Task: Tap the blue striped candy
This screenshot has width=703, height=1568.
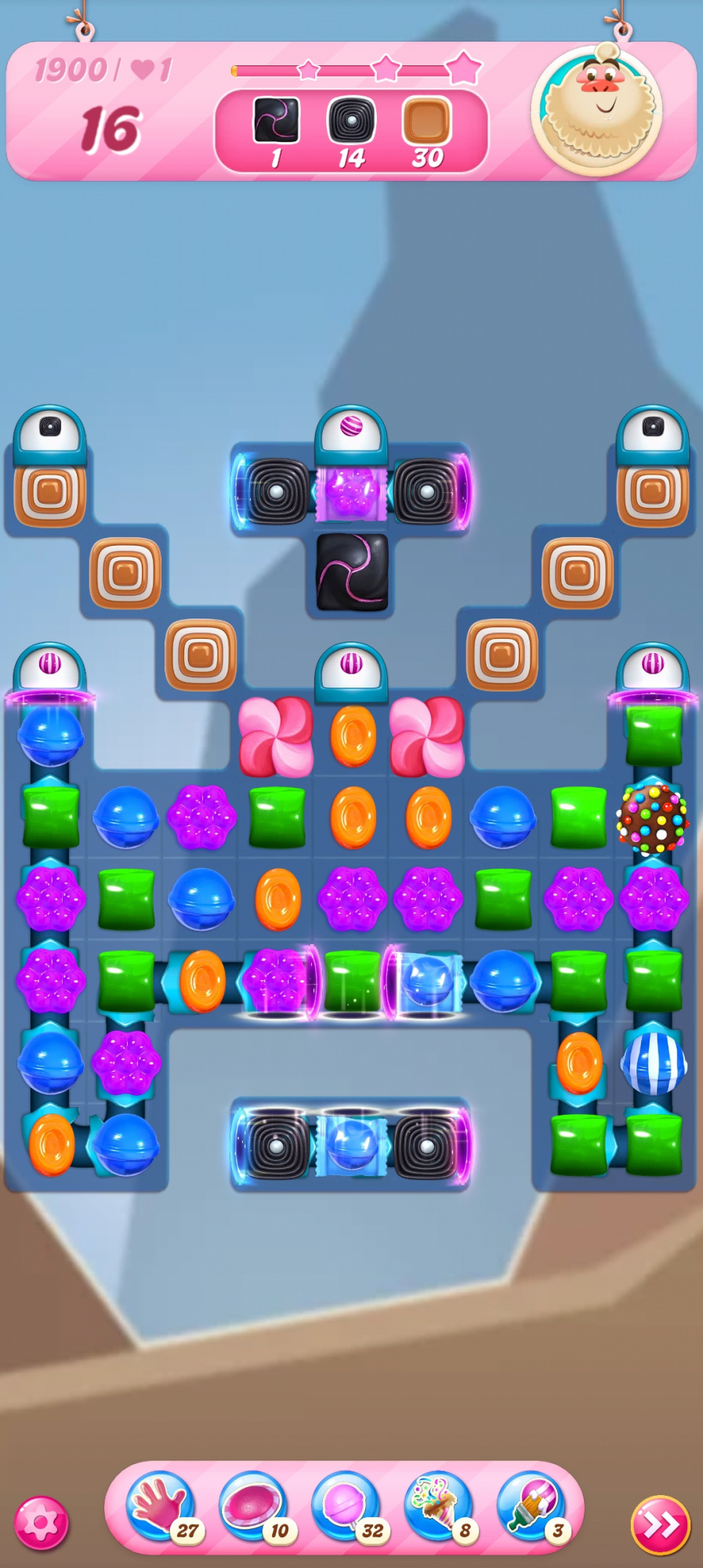Action: pyautogui.click(x=653, y=1064)
